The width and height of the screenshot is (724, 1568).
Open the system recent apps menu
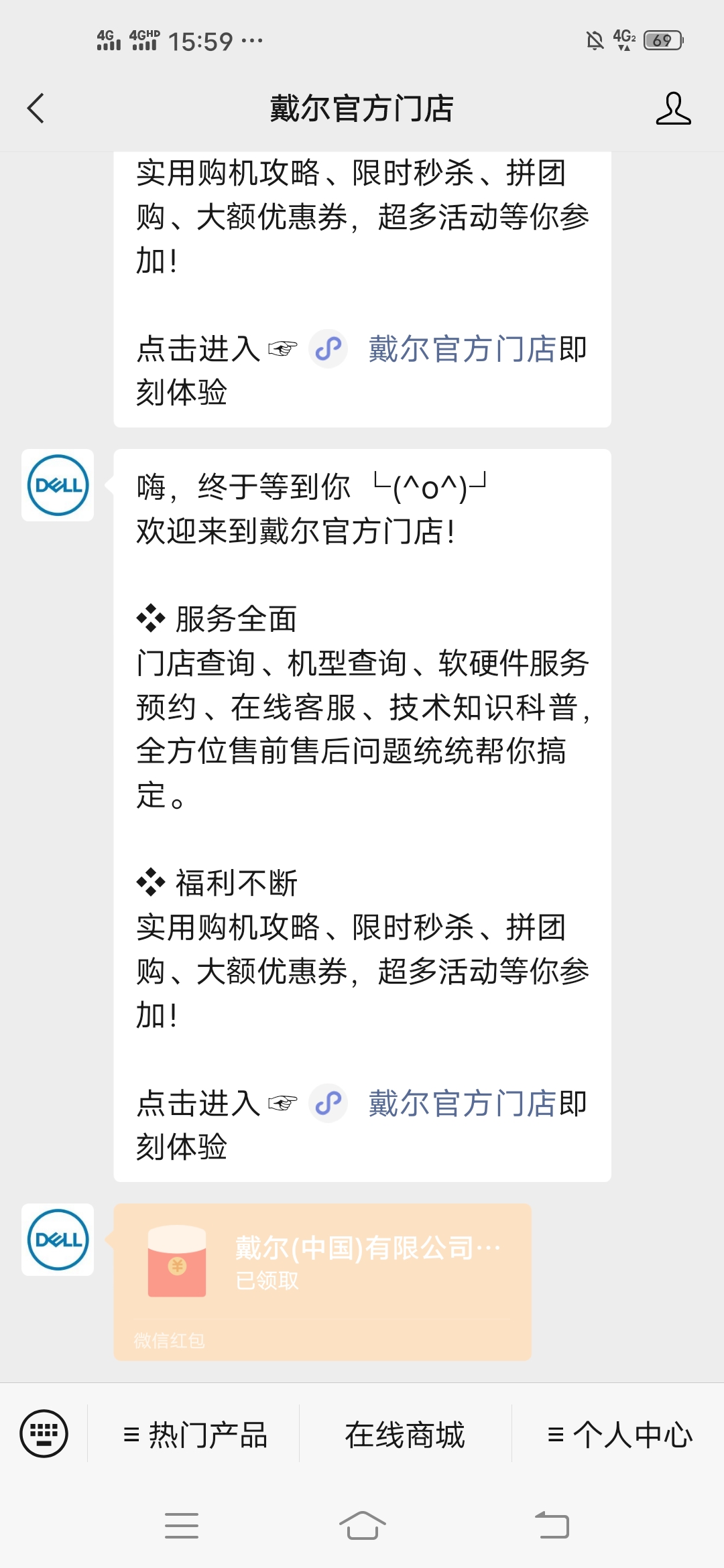pos(182,1526)
